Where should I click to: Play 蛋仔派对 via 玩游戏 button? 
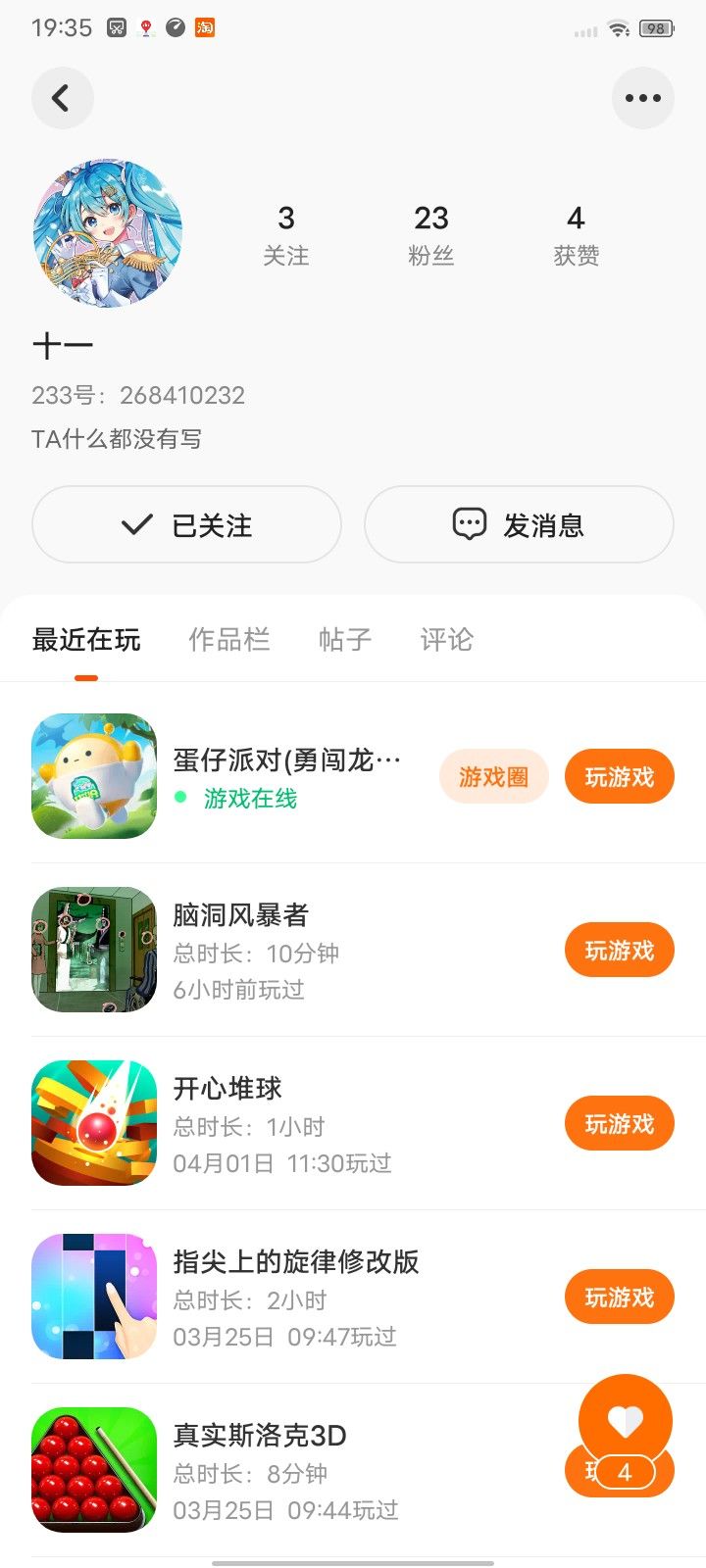[x=619, y=777]
